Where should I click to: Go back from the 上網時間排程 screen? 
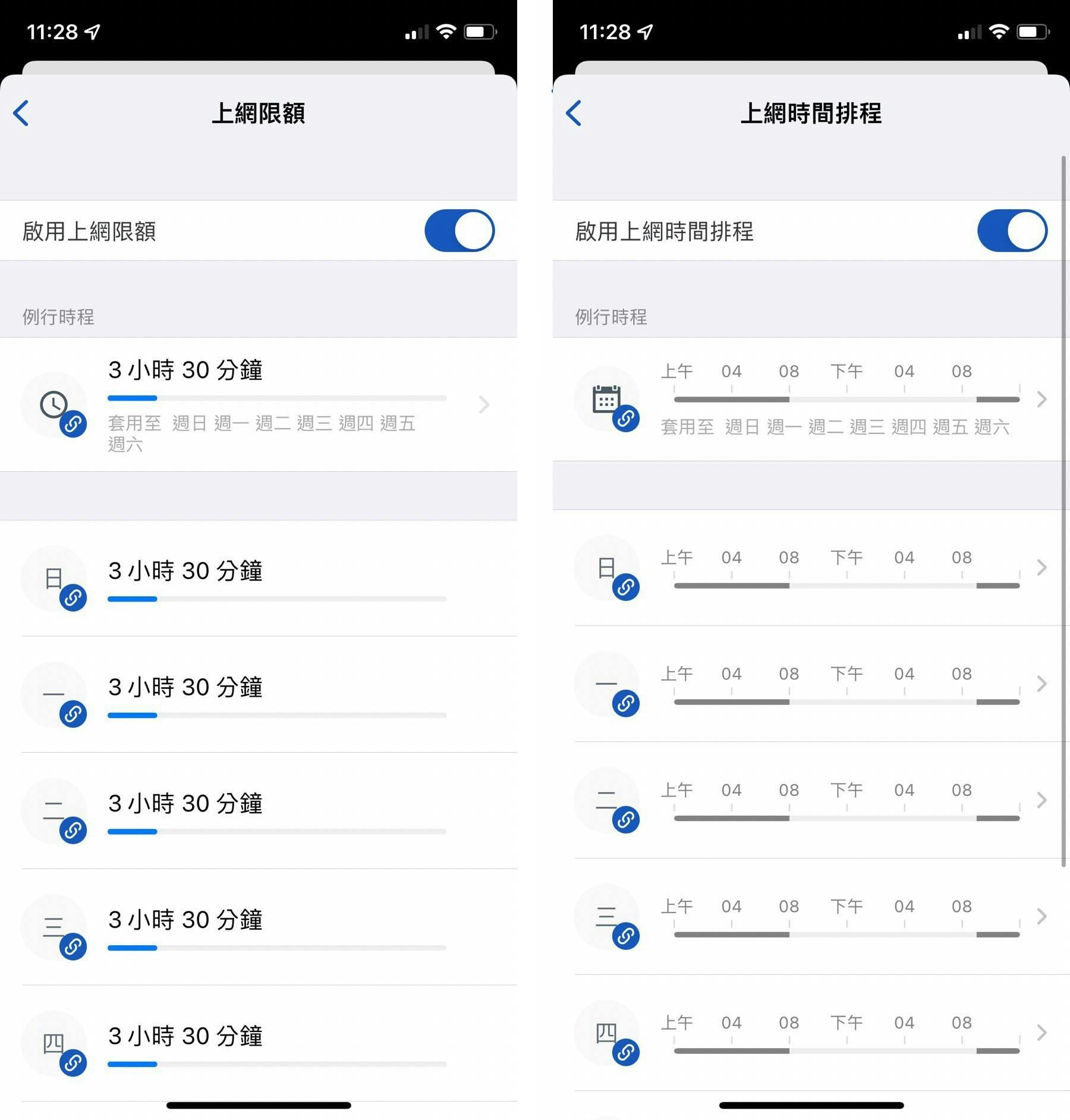pyautogui.click(x=574, y=113)
